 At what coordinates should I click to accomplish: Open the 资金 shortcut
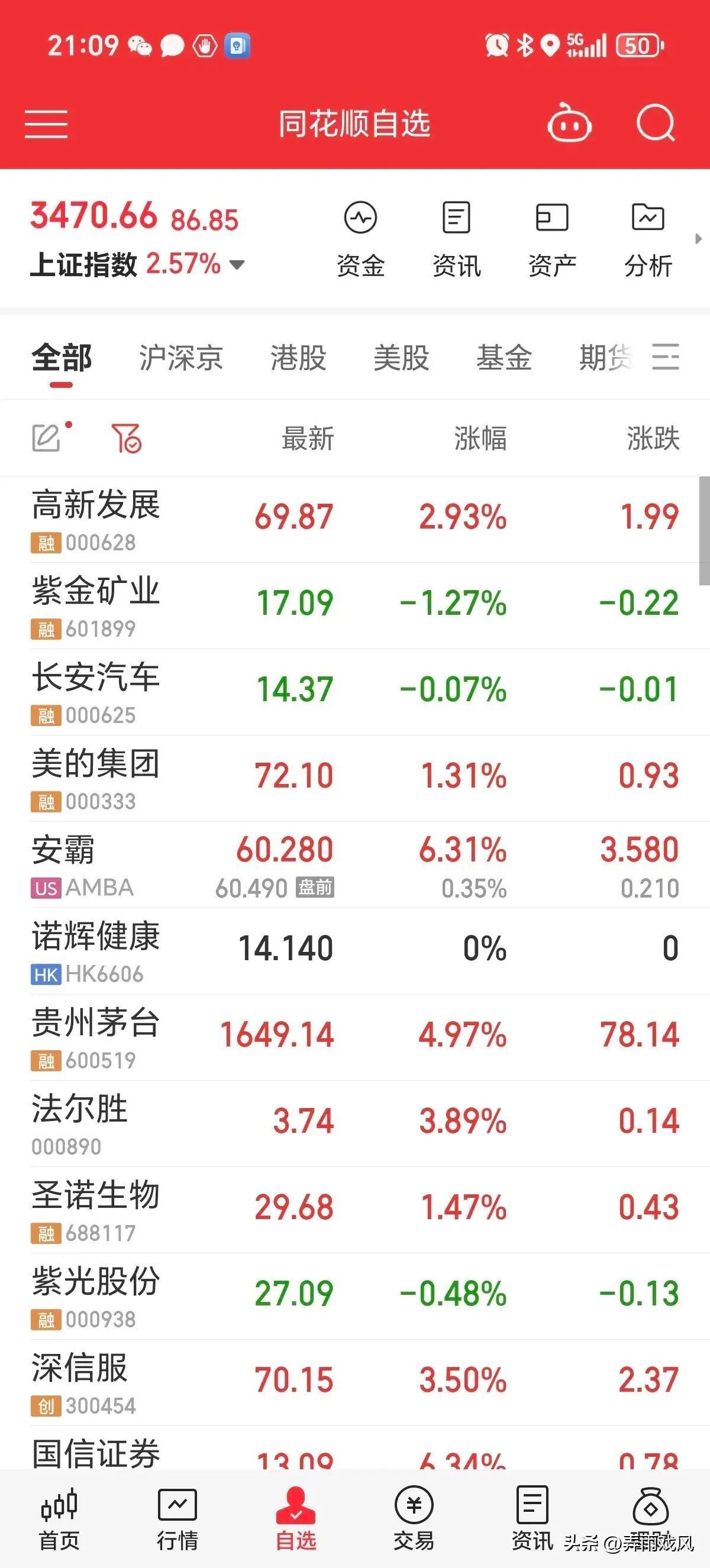(360, 240)
